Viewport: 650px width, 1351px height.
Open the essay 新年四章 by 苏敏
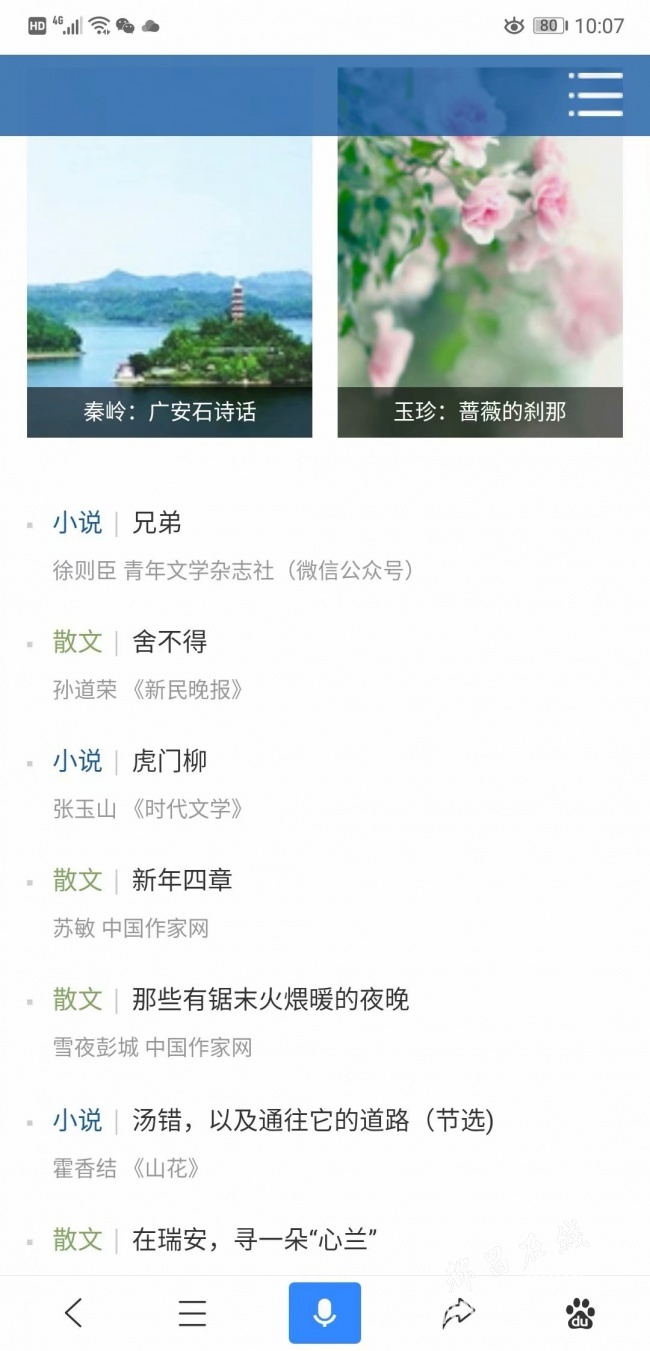coord(182,880)
